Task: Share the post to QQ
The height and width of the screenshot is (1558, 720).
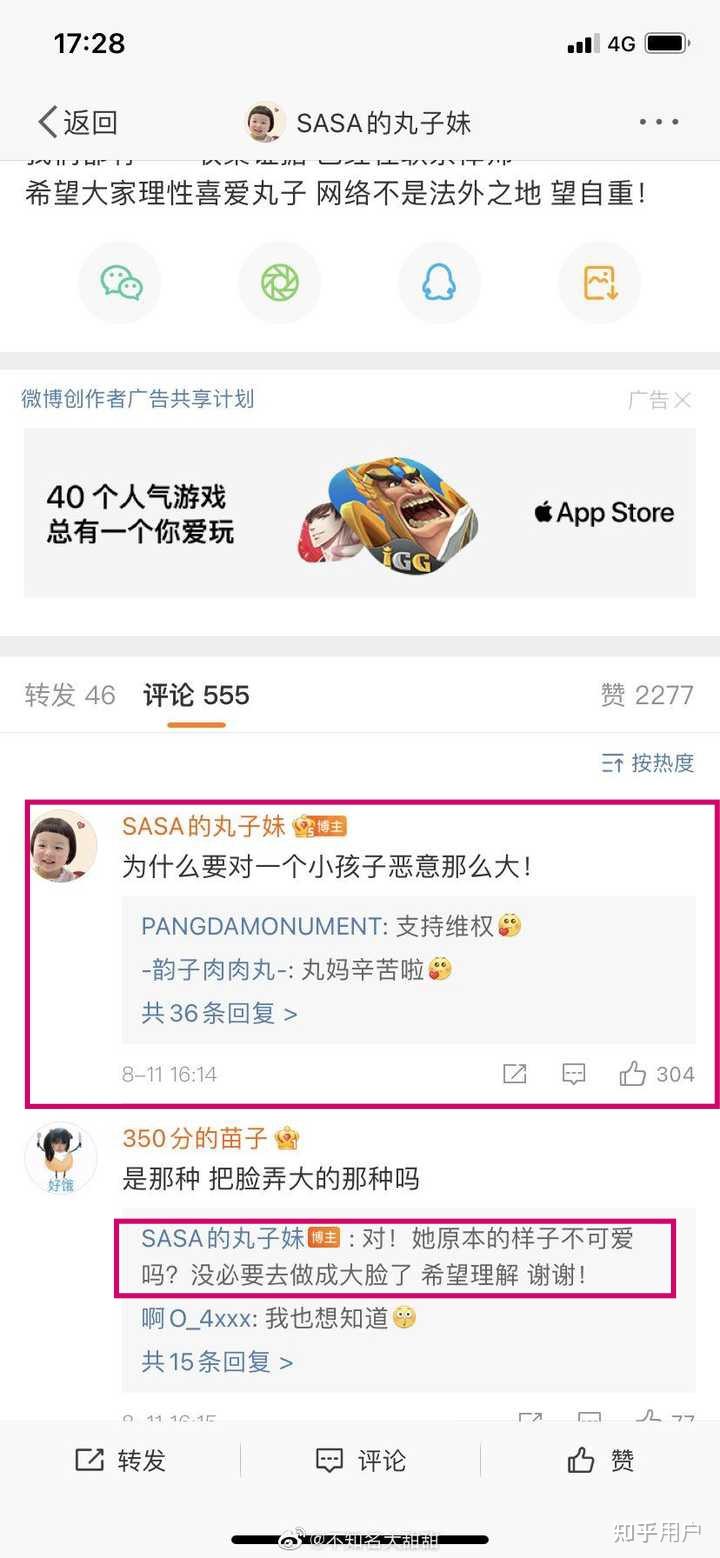Action: click(439, 283)
